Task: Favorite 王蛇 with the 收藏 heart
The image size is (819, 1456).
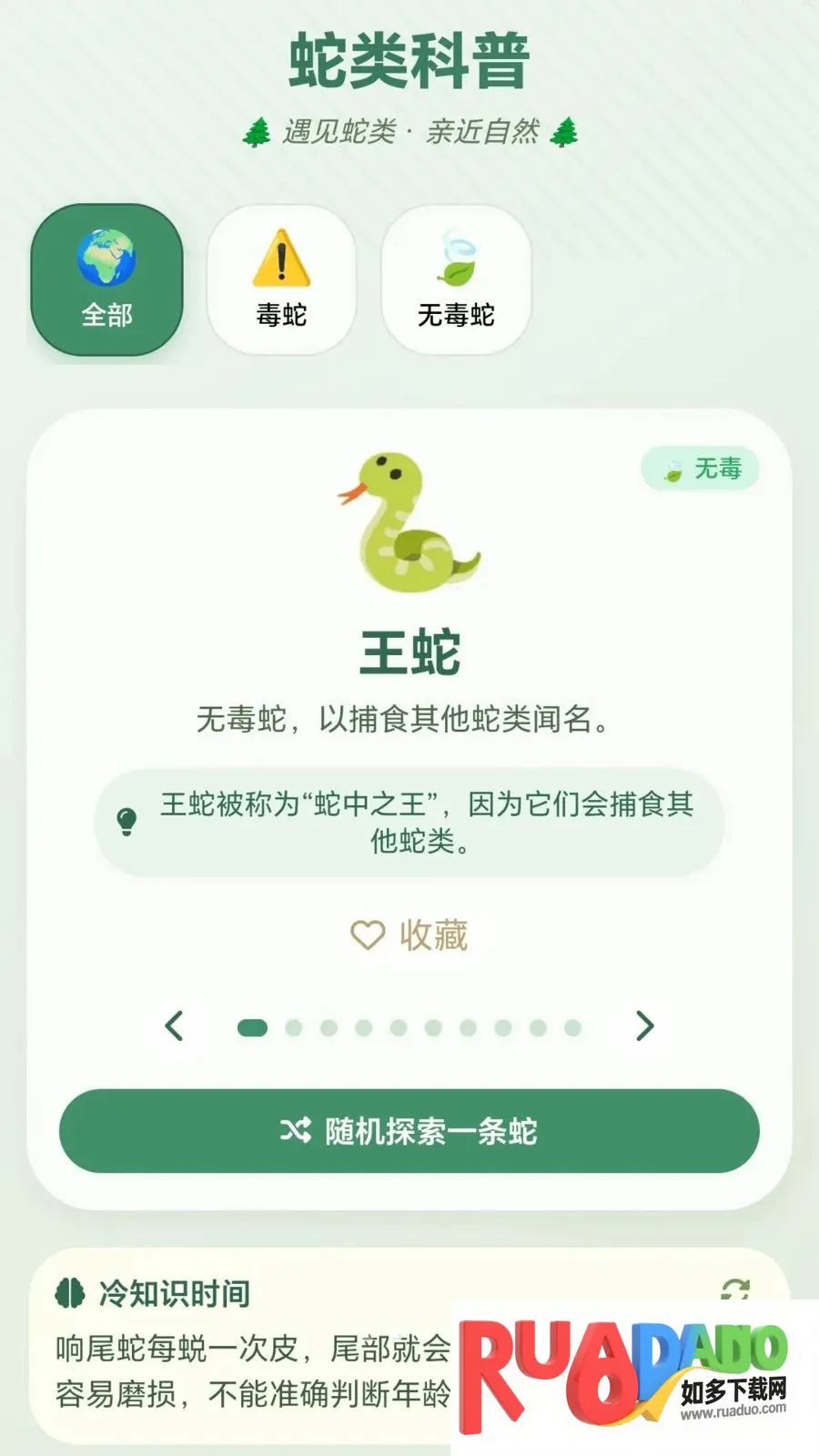Action: (409, 935)
